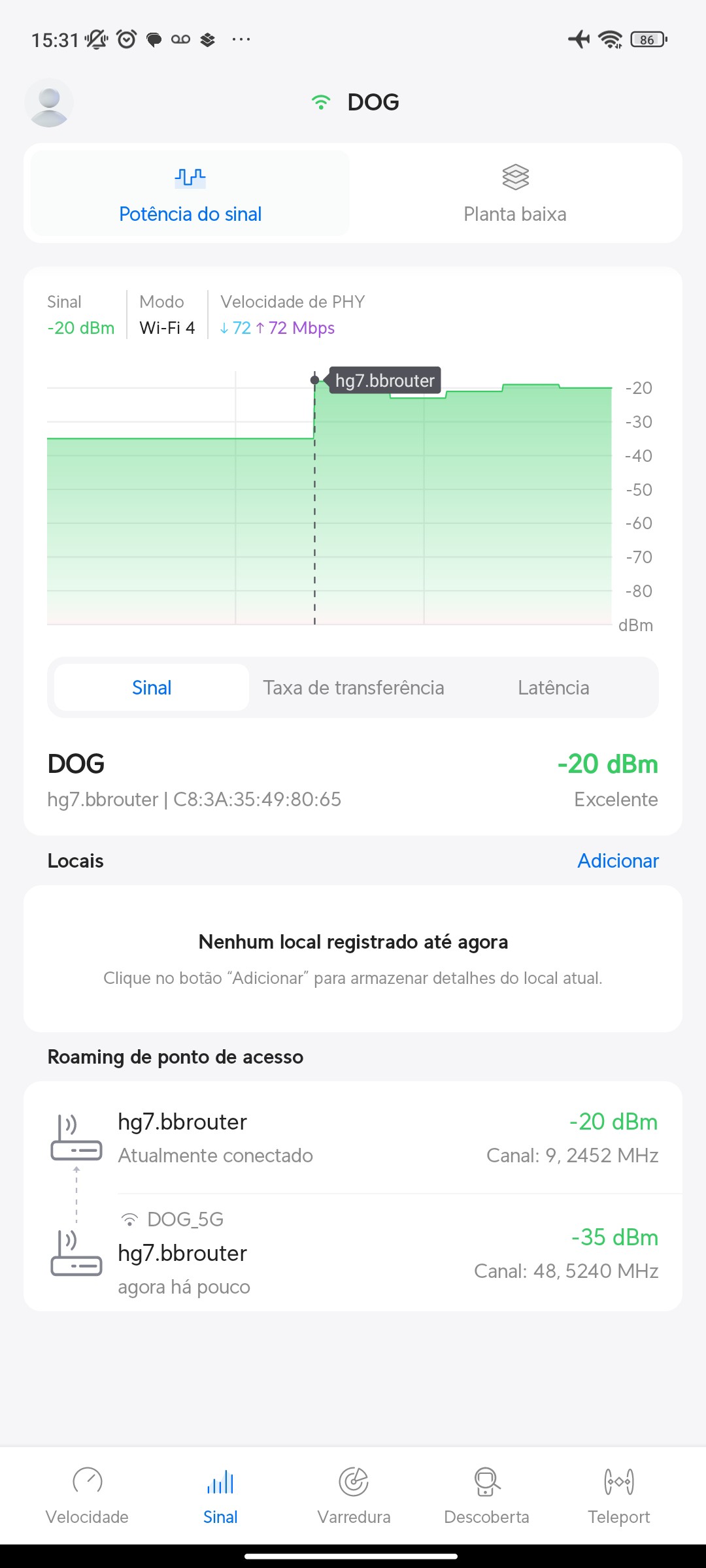This screenshot has width=706, height=1568.
Task: Open the profile avatar
Action: tap(49, 103)
